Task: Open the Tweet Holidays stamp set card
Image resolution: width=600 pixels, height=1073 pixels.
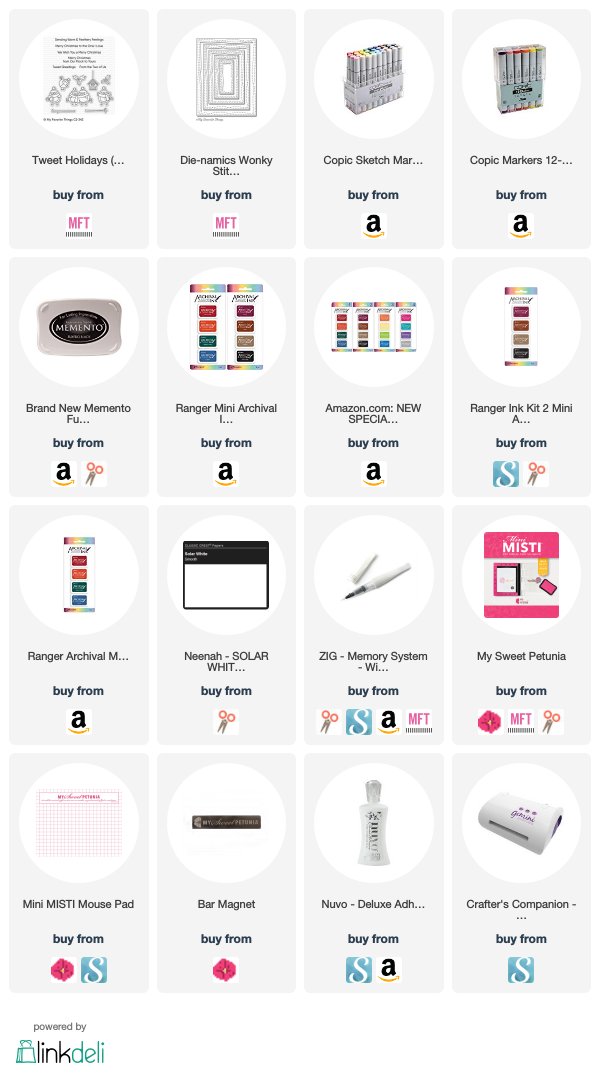Action: (79, 129)
